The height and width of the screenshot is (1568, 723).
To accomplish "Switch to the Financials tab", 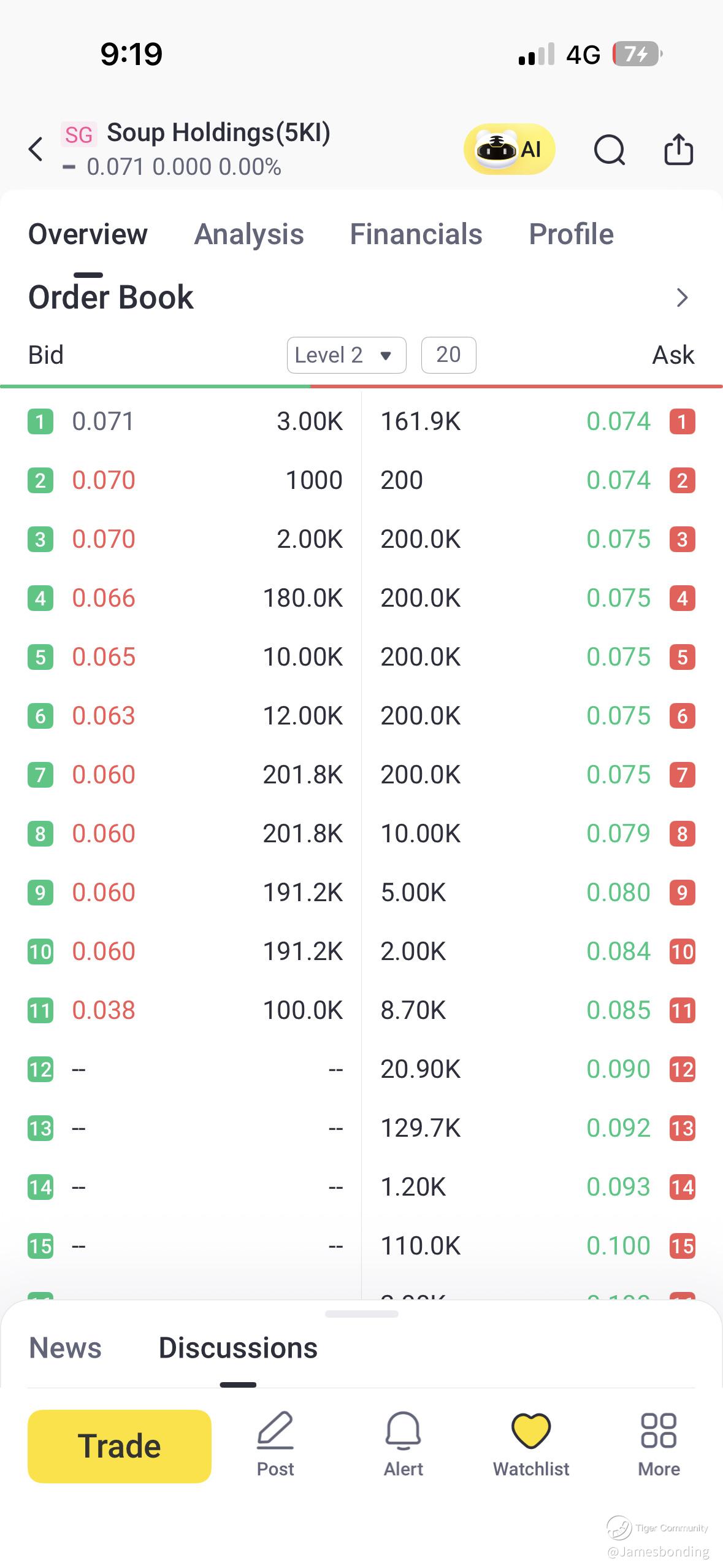I will [x=416, y=234].
